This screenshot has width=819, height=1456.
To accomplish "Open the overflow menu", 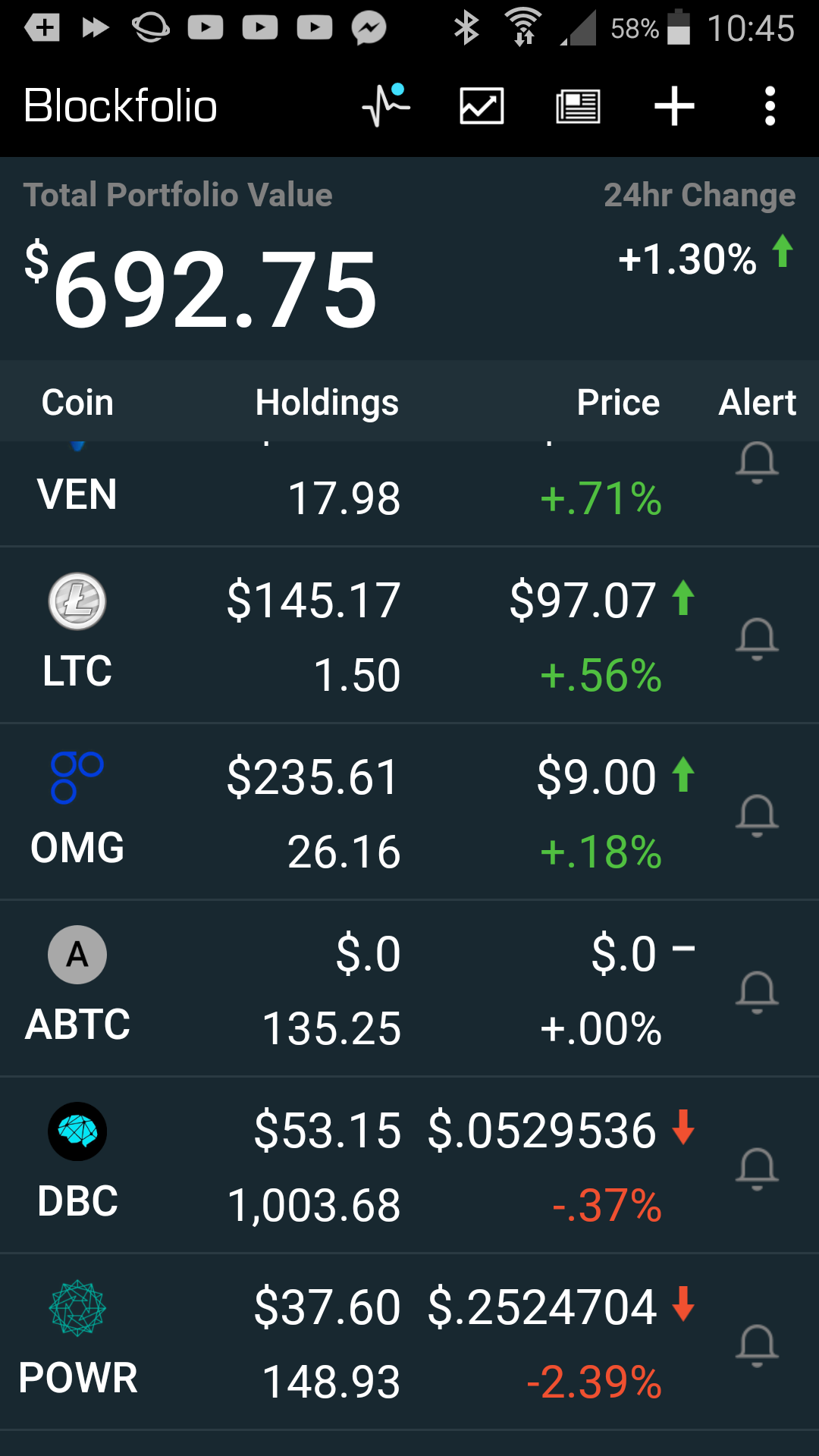I will pos(770,105).
